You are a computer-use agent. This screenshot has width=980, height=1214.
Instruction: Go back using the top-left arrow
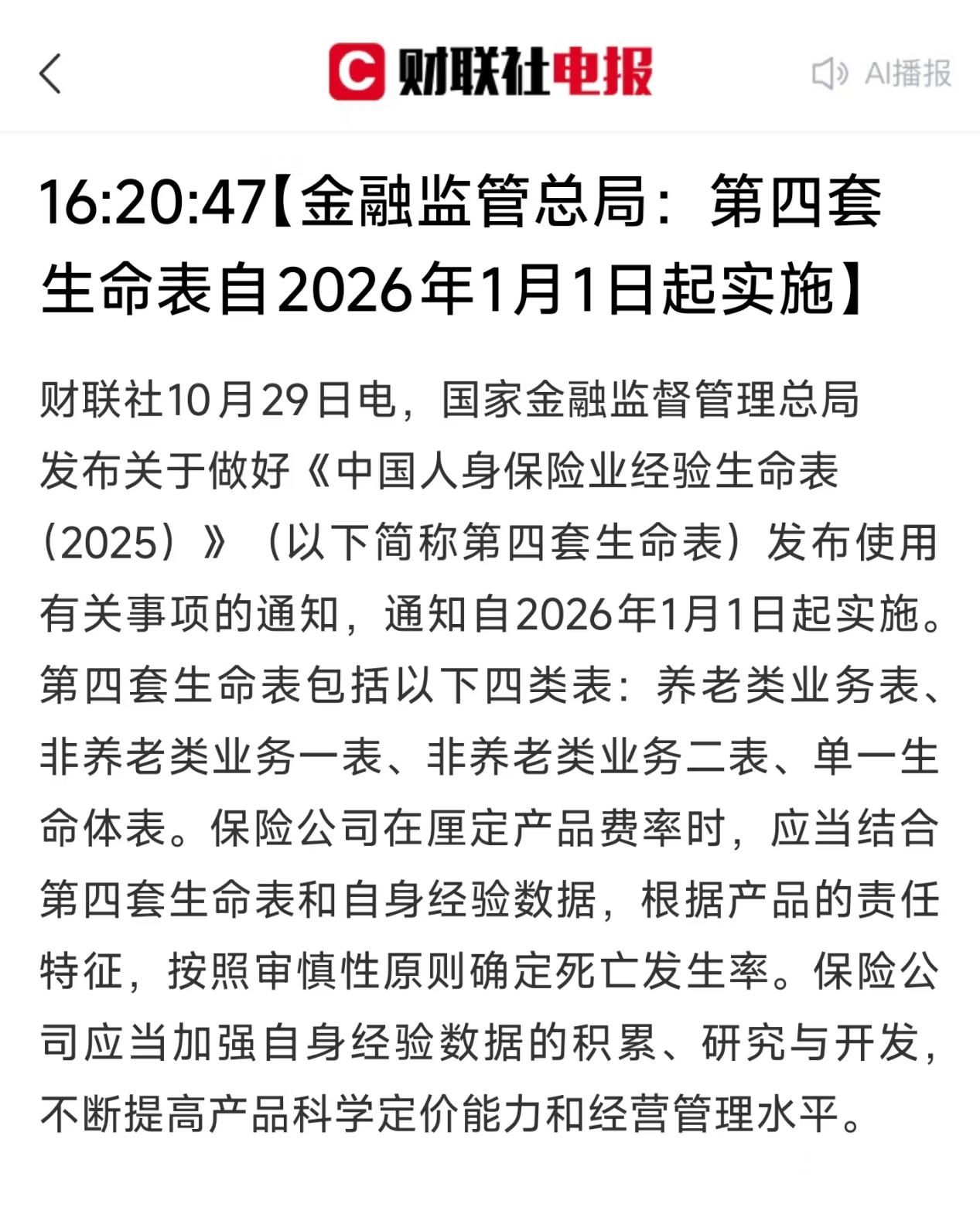coord(50,74)
